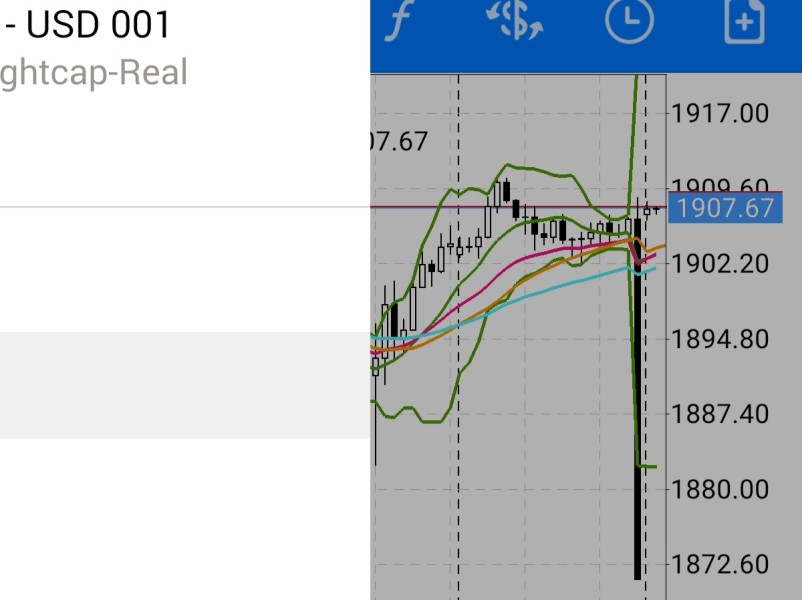Screen dimensions: 802x600
Task: Change chart timeframe via clock icon
Action: pos(629,20)
